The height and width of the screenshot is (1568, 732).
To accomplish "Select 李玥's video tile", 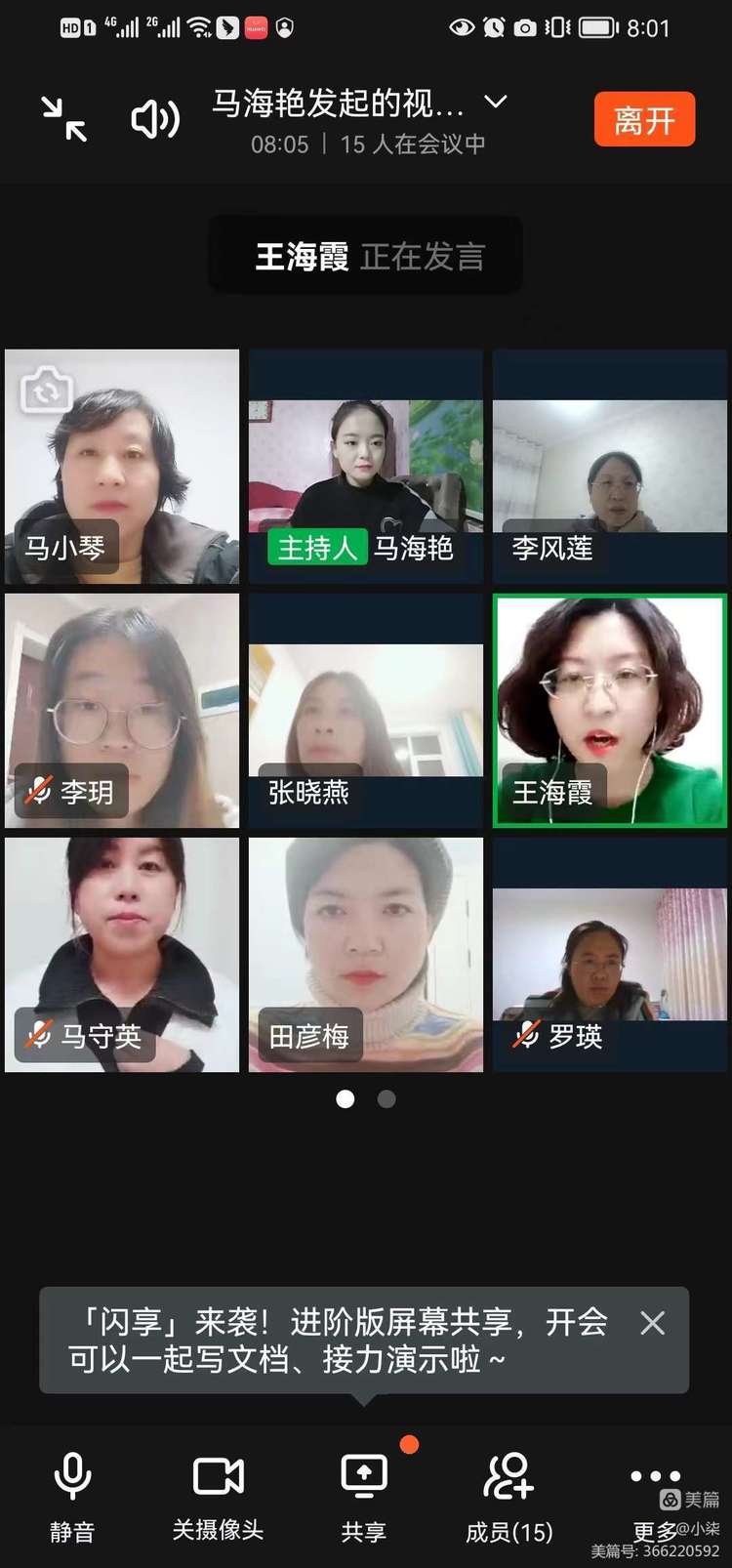I will pyautogui.click(x=122, y=711).
